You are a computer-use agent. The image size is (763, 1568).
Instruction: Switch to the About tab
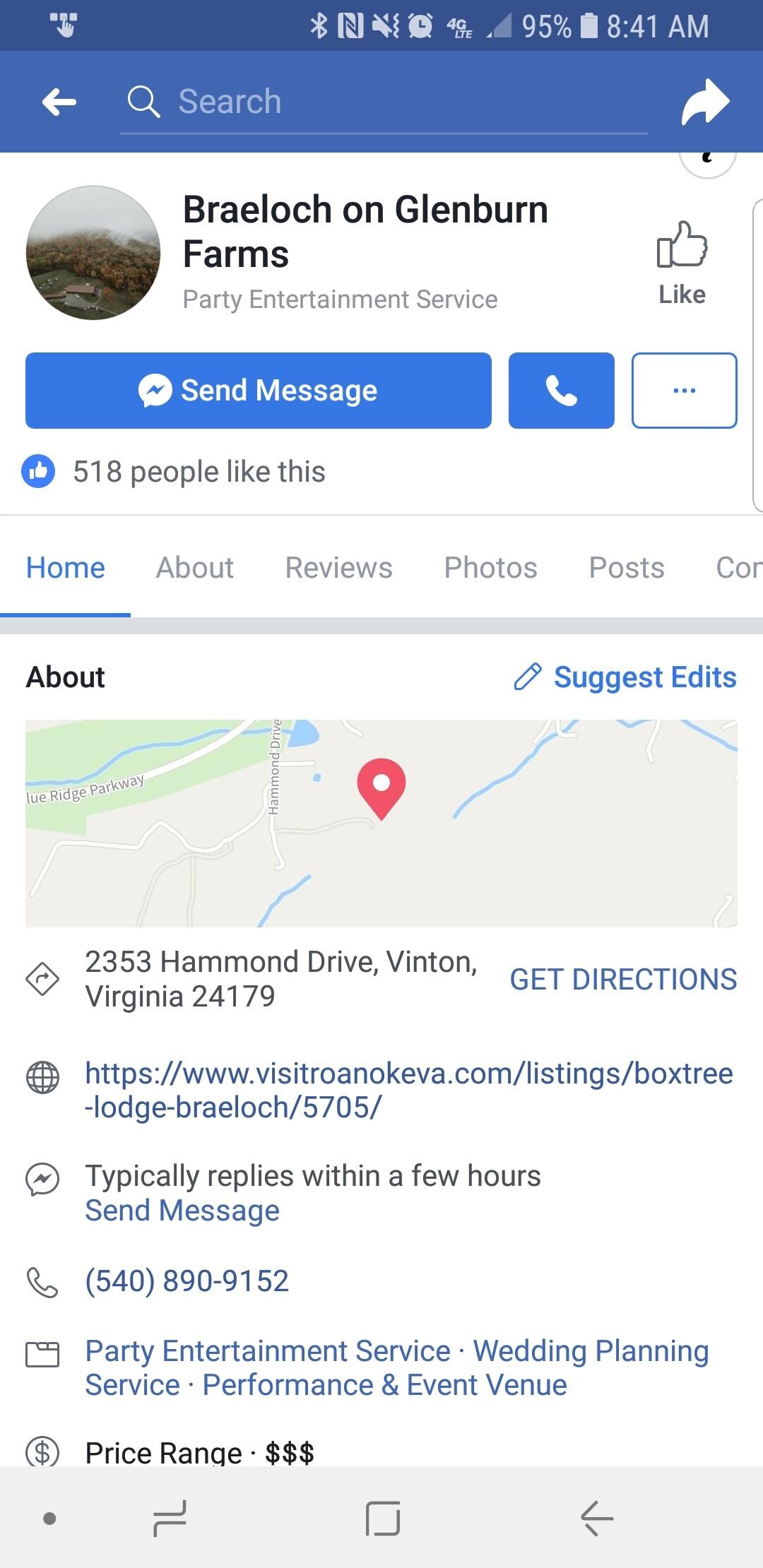point(195,568)
